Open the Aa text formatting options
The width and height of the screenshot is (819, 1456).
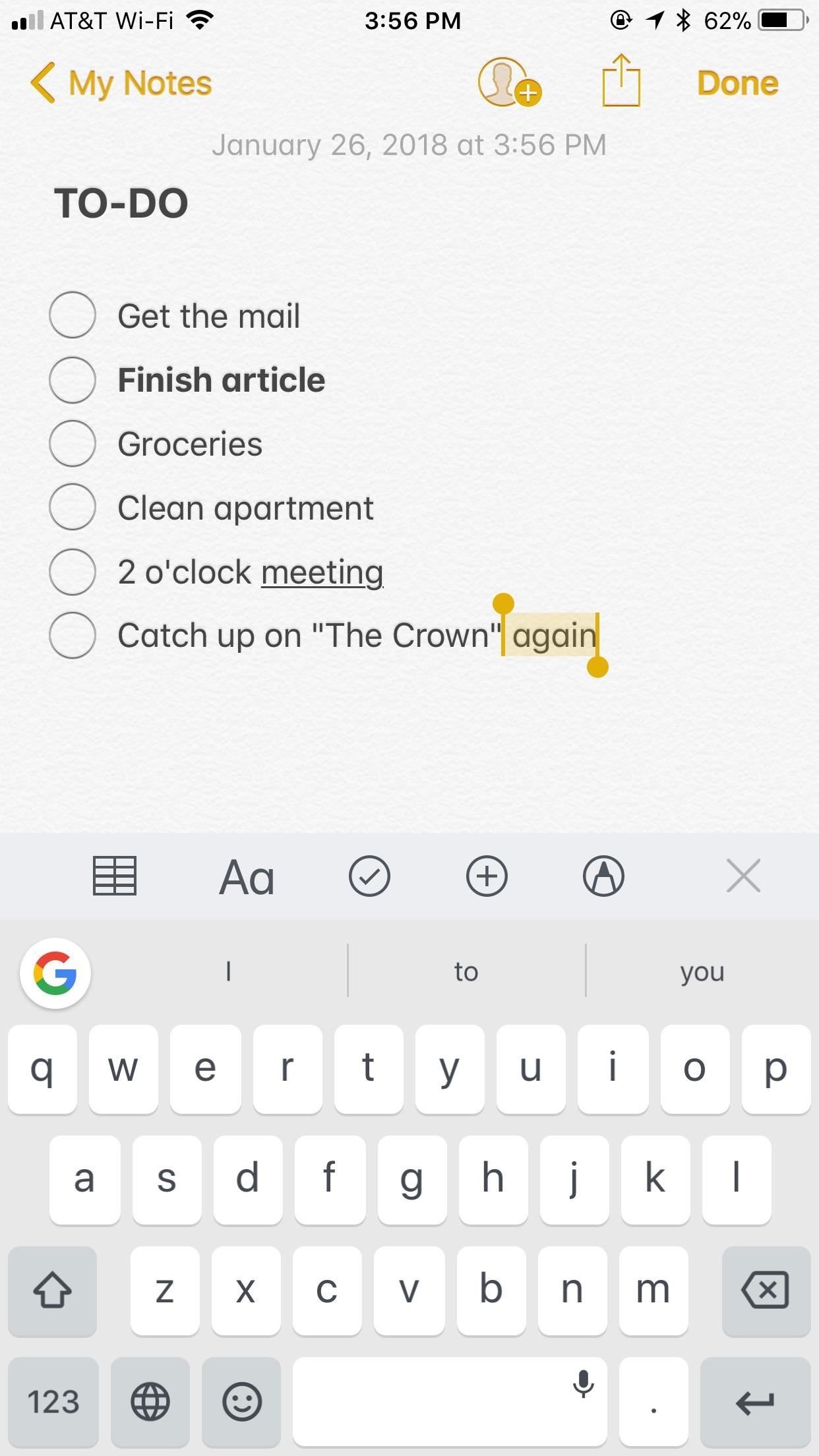(x=247, y=877)
